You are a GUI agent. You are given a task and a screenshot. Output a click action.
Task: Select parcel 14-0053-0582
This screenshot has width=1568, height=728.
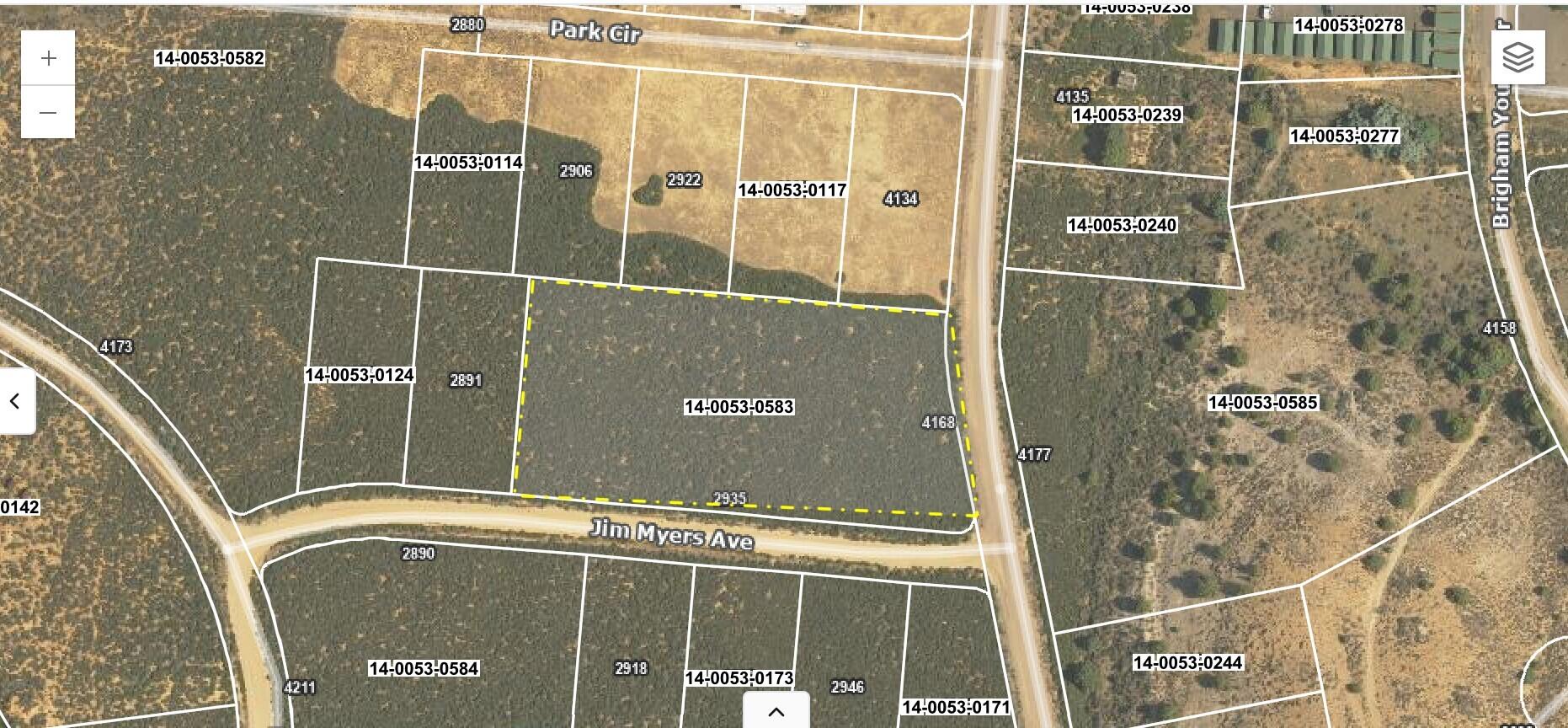pyautogui.click(x=209, y=58)
